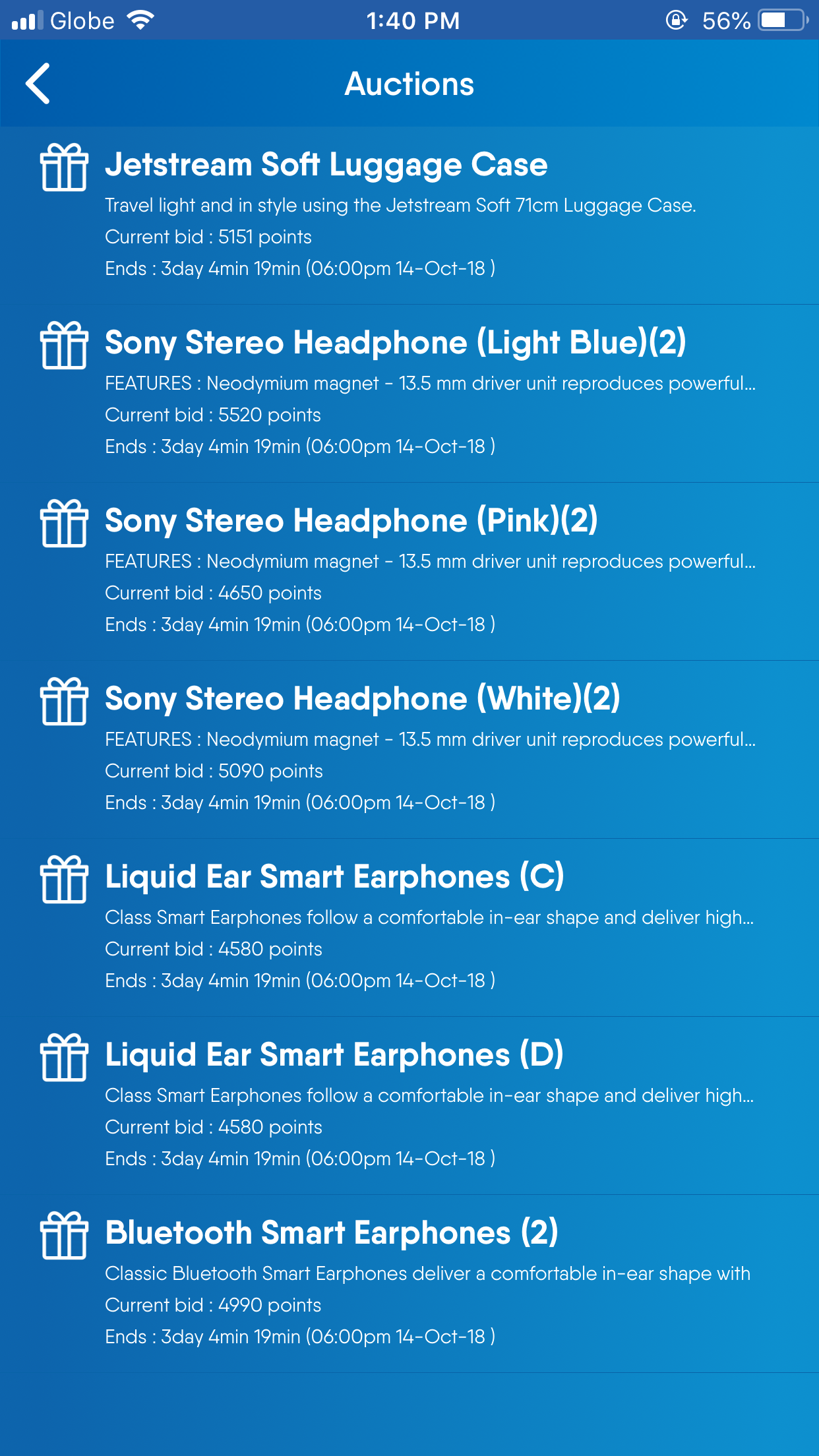This screenshot has width=819, height=1456.
Task: Open the Jetstream Soft Luggage Case auction
Action: 409,216
